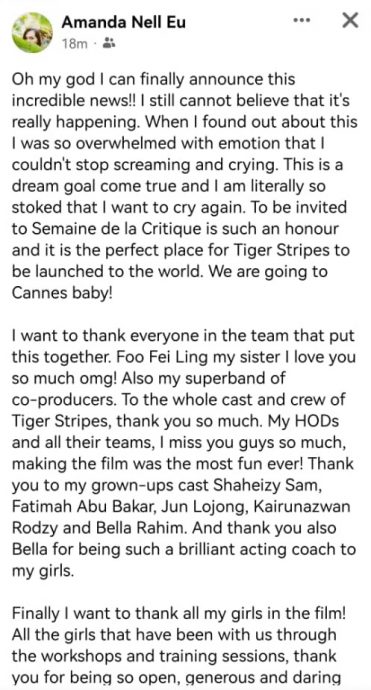Close the post with the X

350,20
